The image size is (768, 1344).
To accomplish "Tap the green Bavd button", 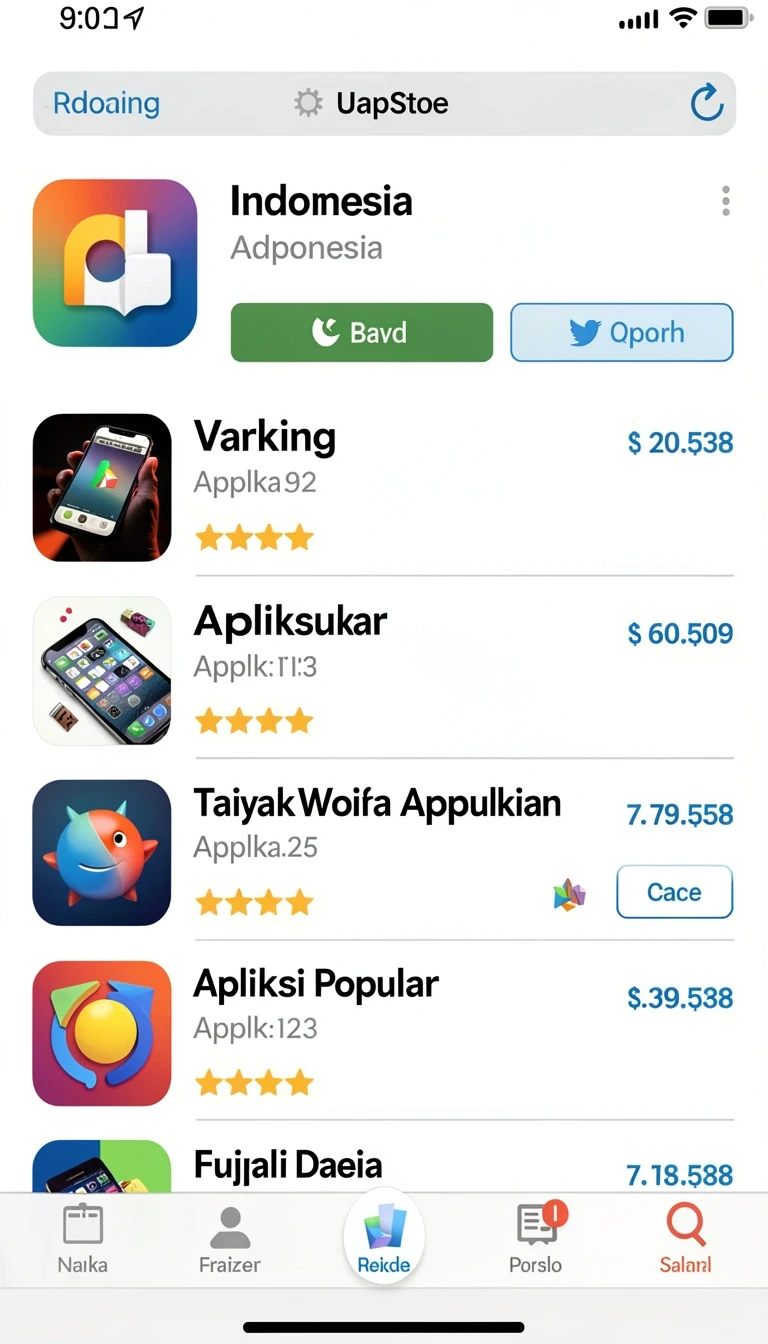I will pos(362,332).
